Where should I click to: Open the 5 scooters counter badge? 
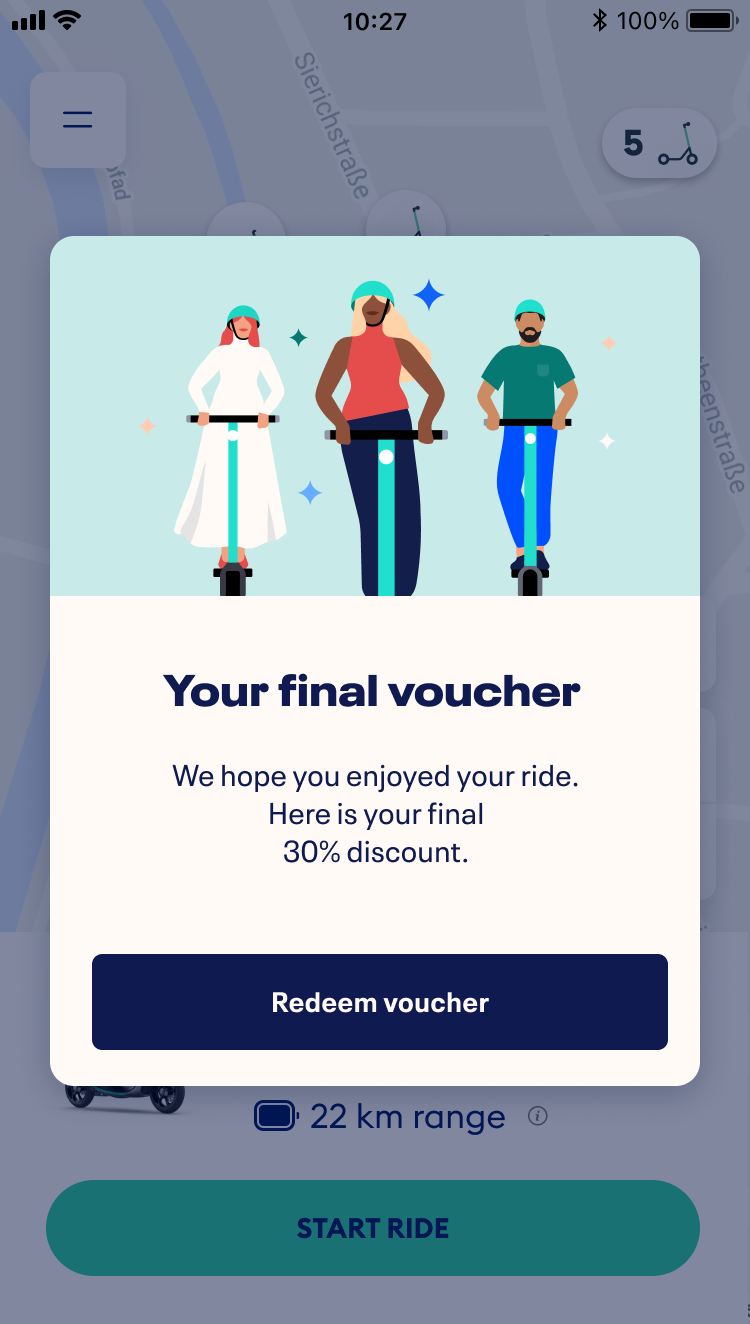(x=659, y=144)
